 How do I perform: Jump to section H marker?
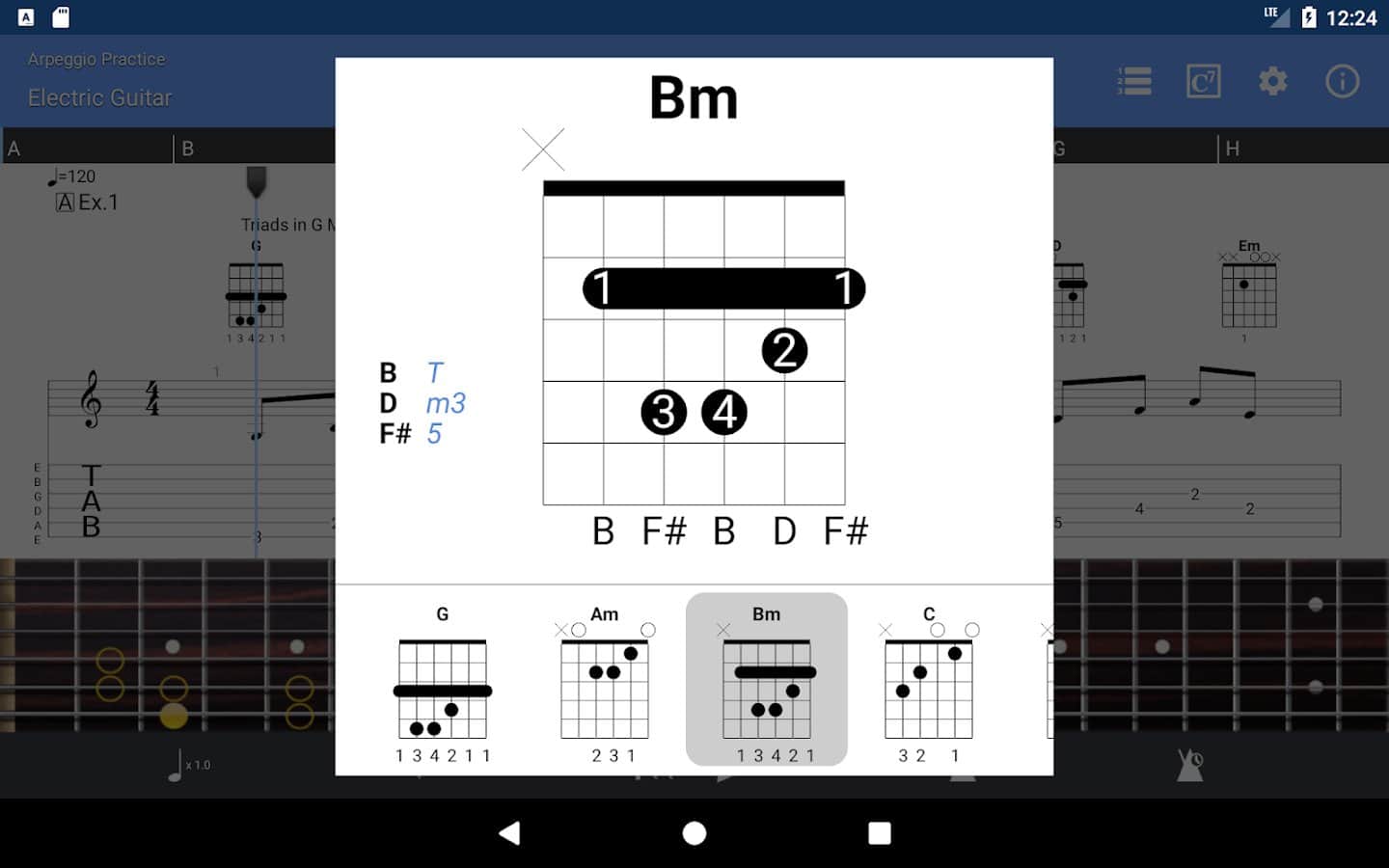[x=1232, y=149]
